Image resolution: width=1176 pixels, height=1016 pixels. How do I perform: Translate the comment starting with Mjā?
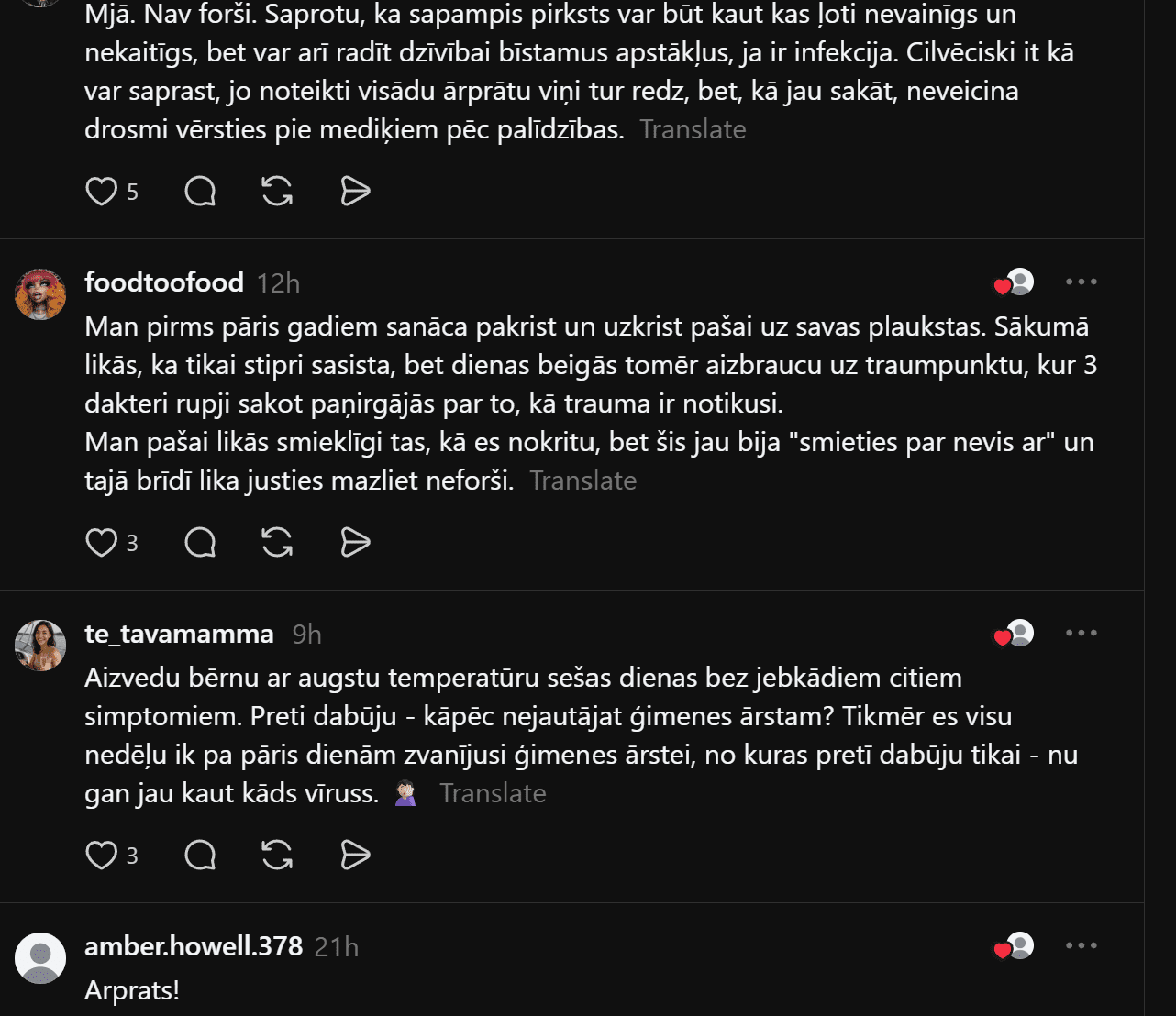(x=693, y=129)
